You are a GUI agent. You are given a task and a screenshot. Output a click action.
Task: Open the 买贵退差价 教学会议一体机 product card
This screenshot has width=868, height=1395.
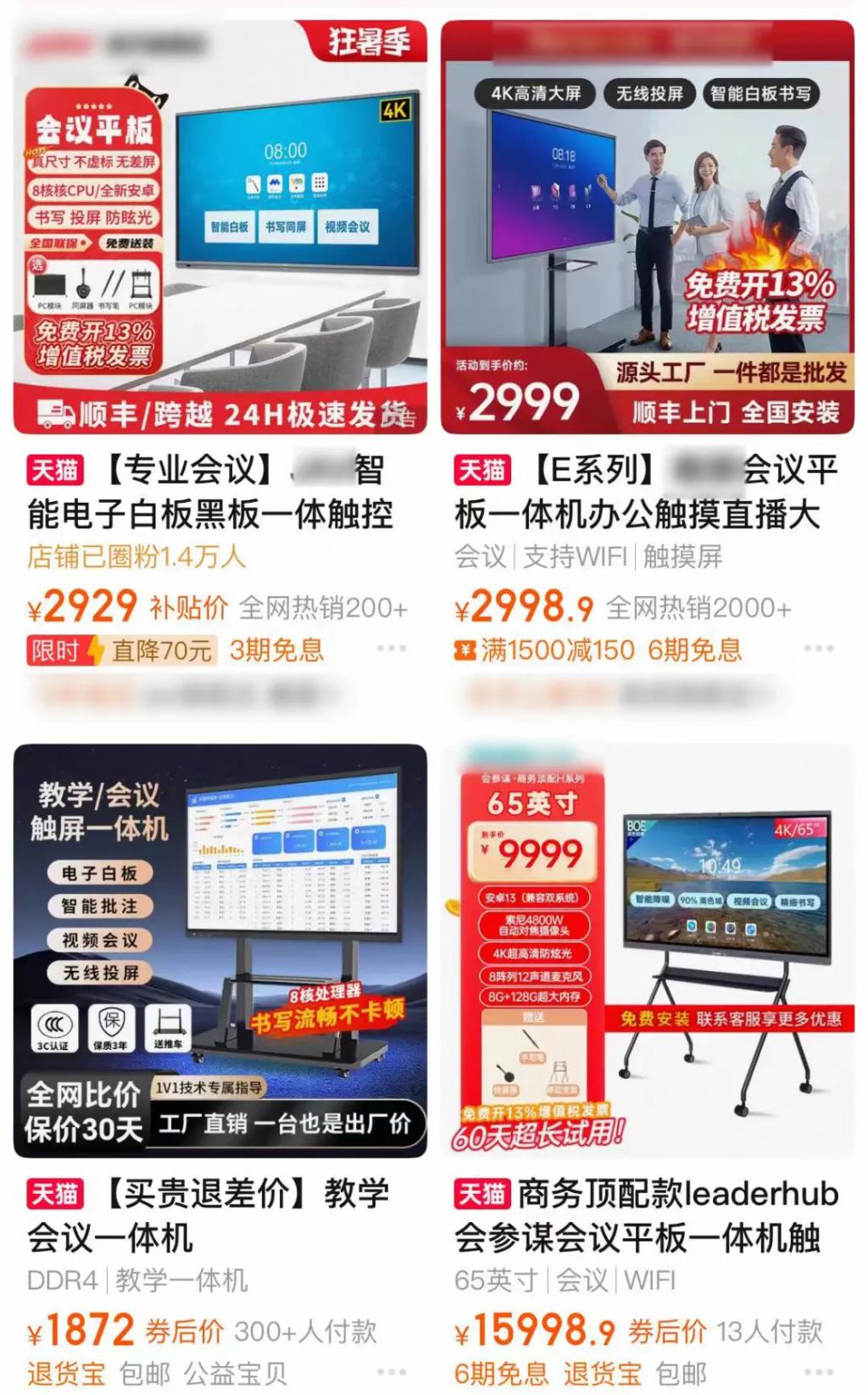tap(220, 950)
